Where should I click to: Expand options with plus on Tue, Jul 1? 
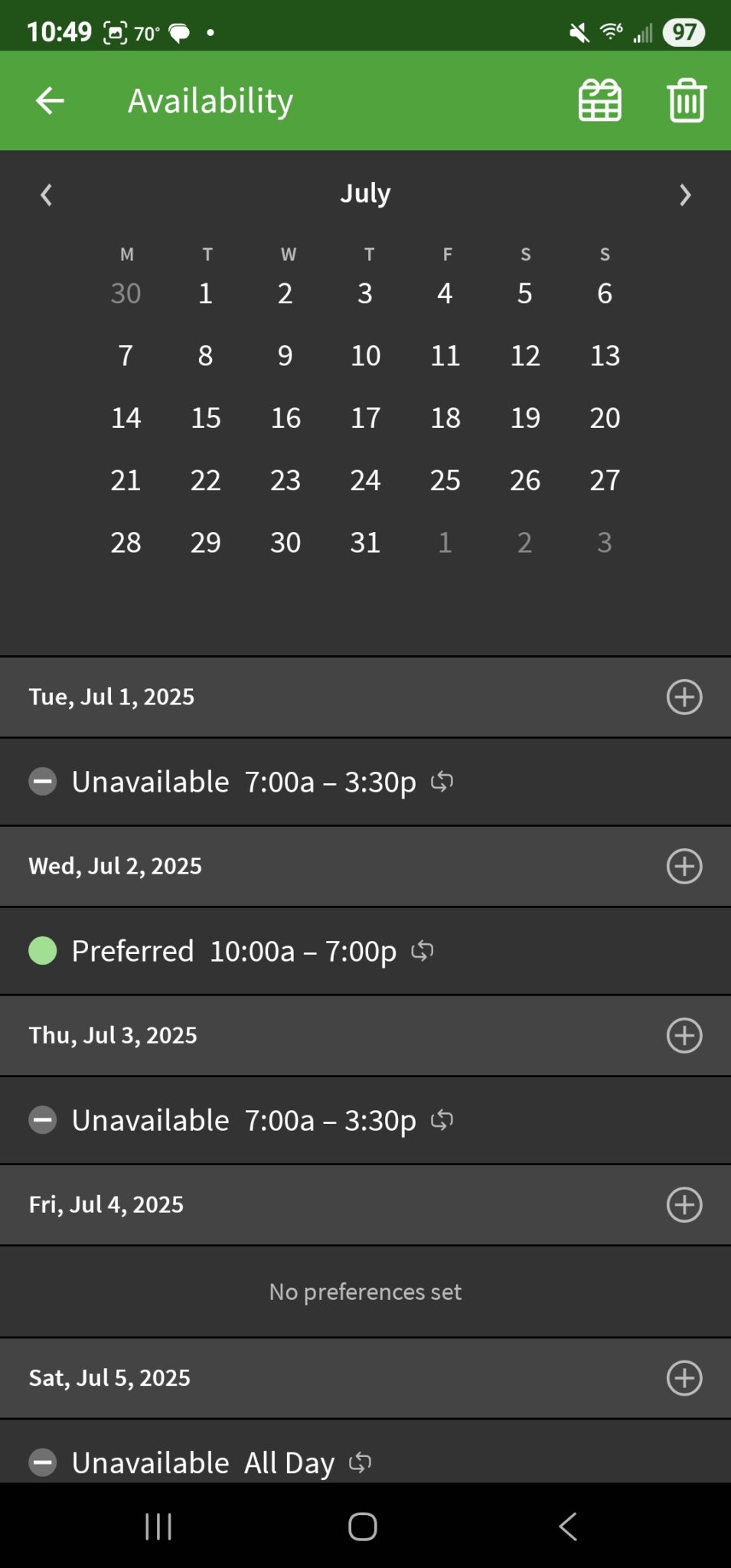(684, 696)
